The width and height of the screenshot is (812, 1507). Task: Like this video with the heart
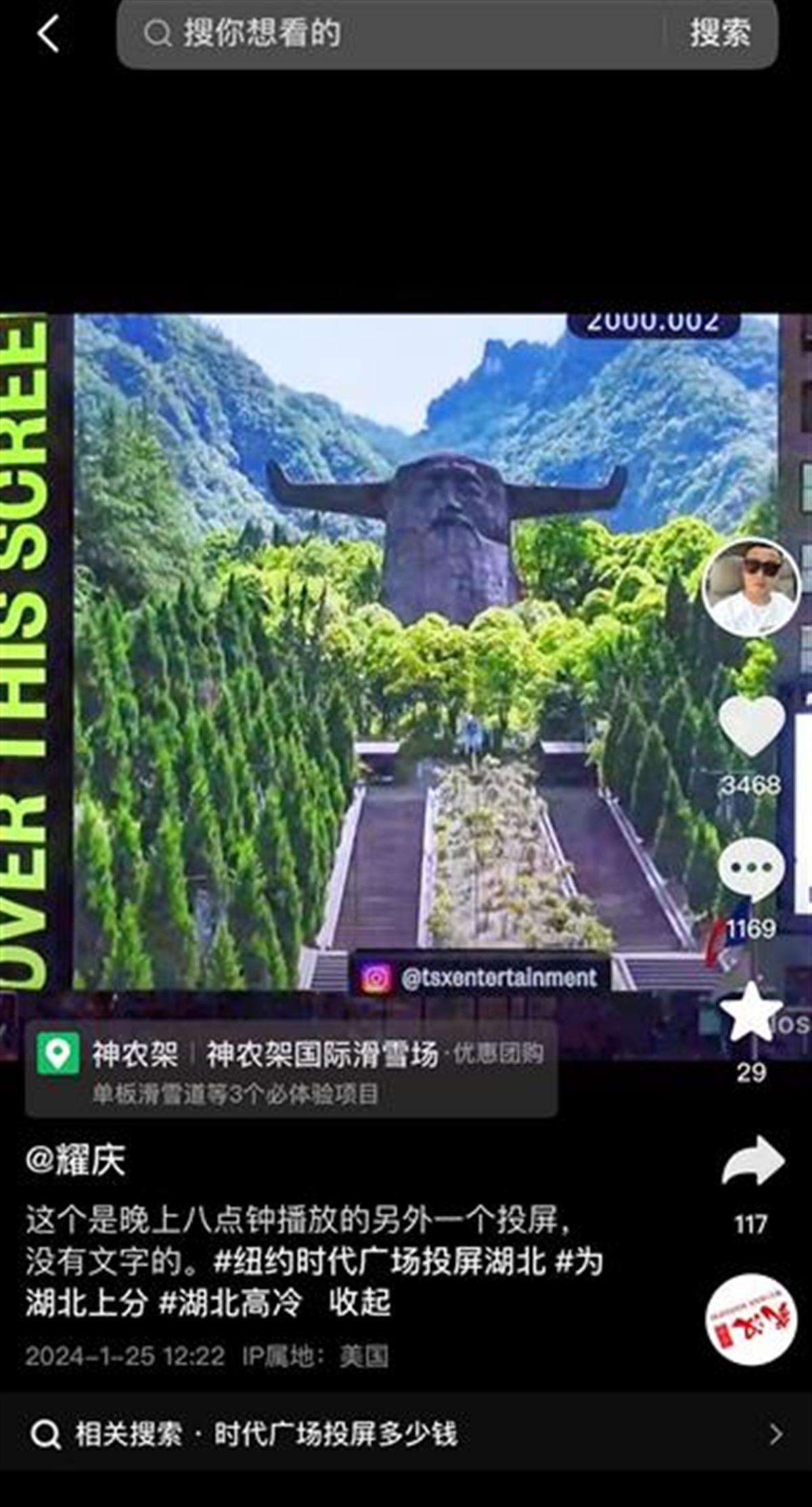(751, 726)
